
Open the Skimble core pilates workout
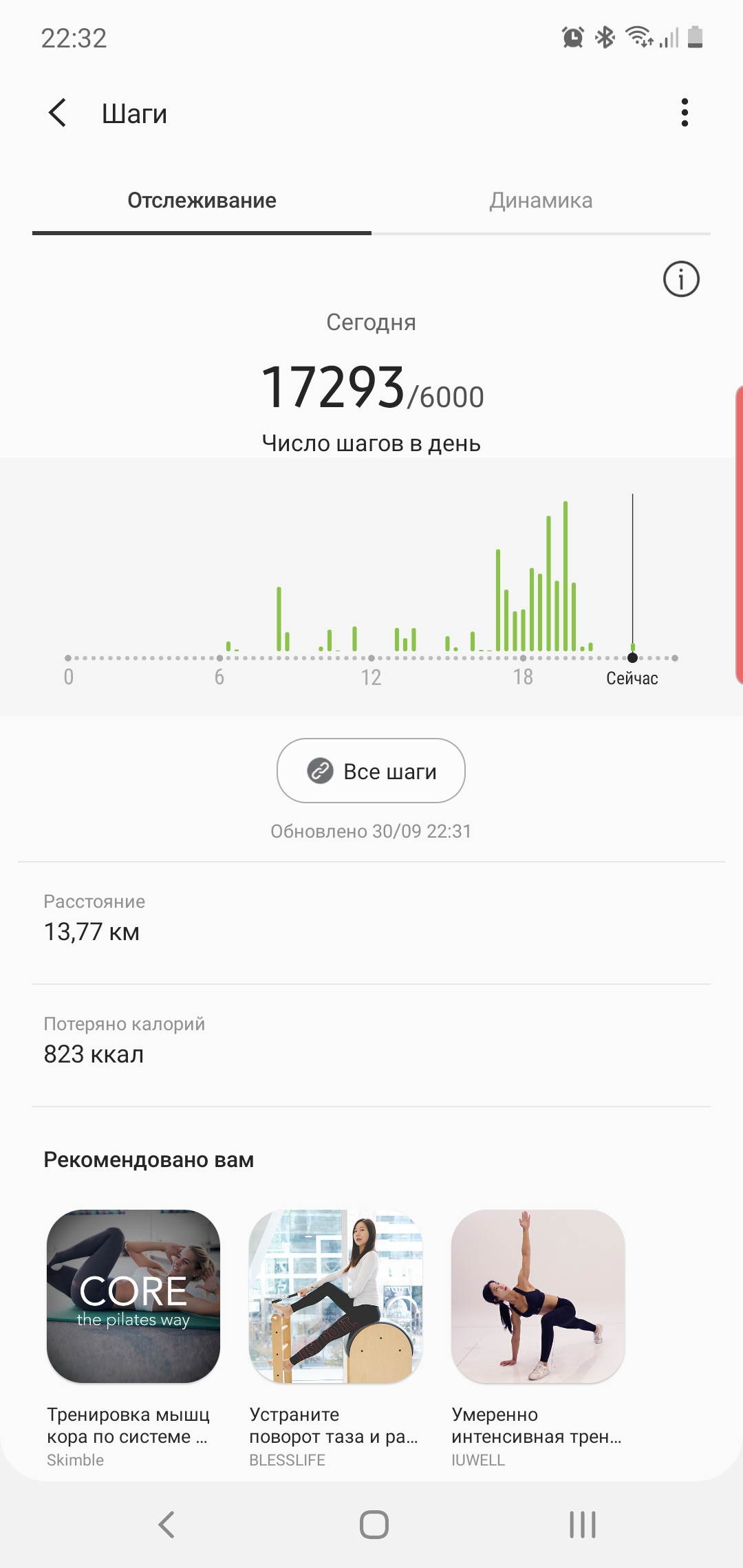click(x=133, y=1296)
